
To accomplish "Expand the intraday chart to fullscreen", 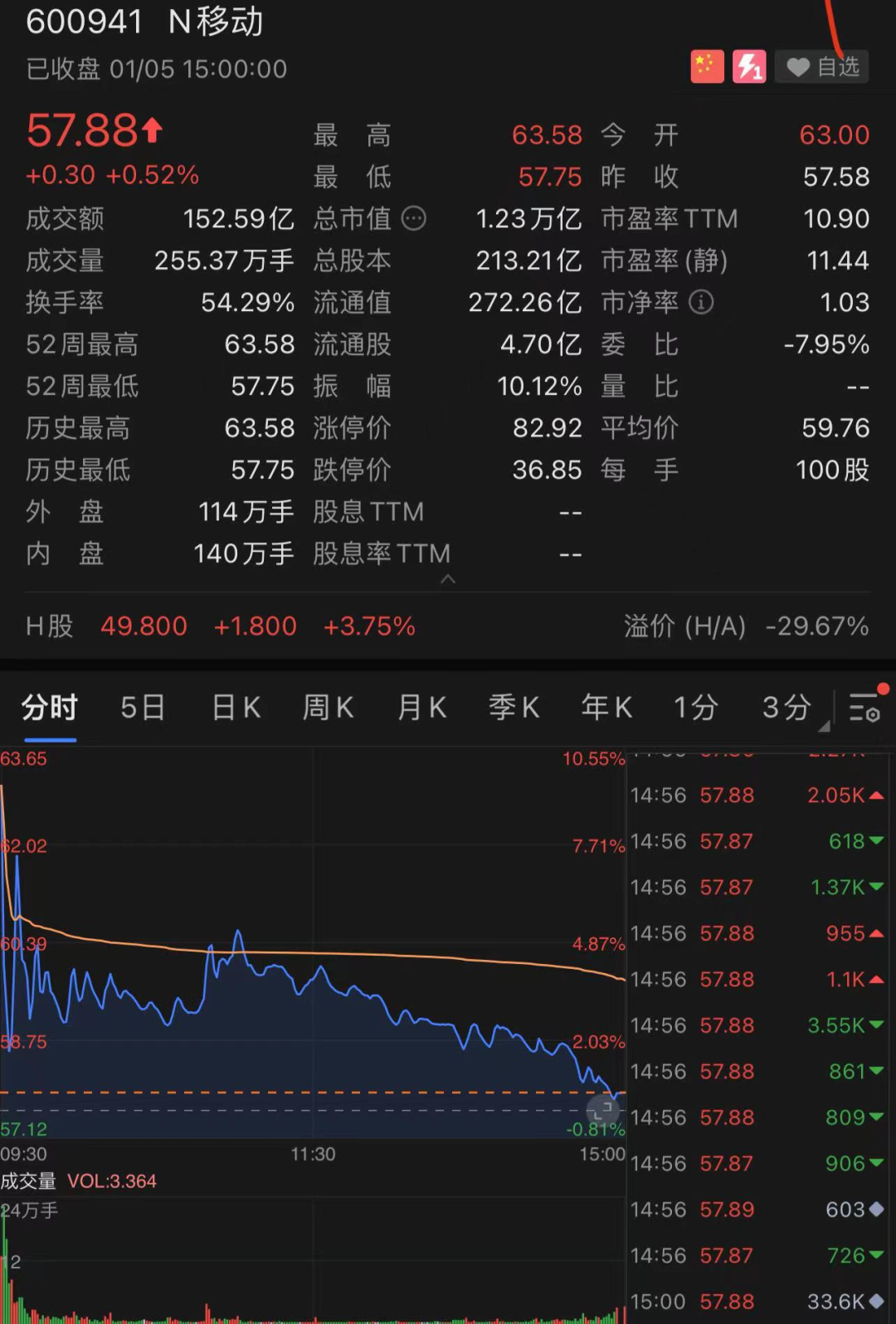I will (x=603, y=1110).
